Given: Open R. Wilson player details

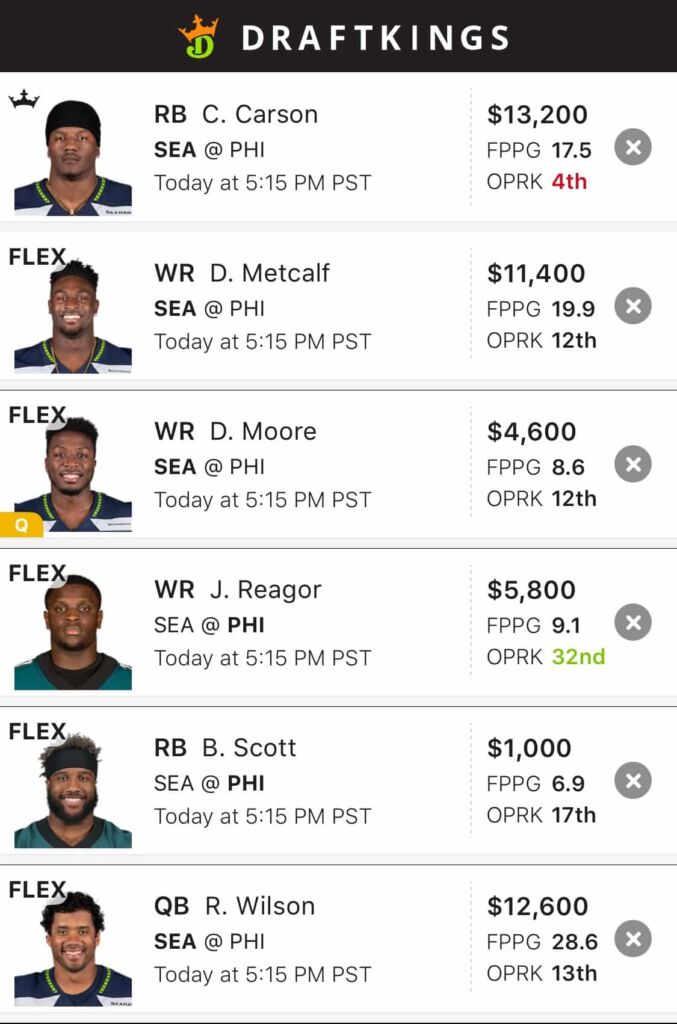Looking at the screenshot, I should (259, 906).
